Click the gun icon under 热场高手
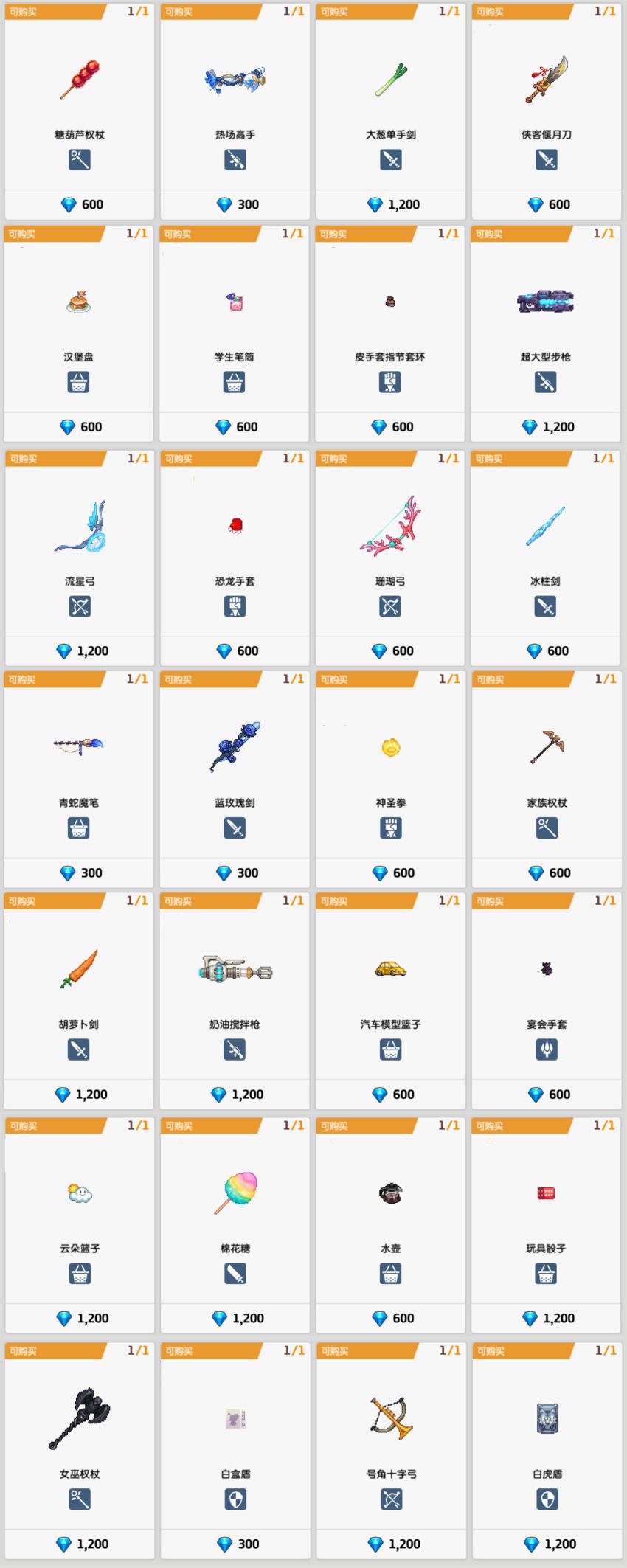The width and height of the screenshot is (627, 1568). coord(235,158)
